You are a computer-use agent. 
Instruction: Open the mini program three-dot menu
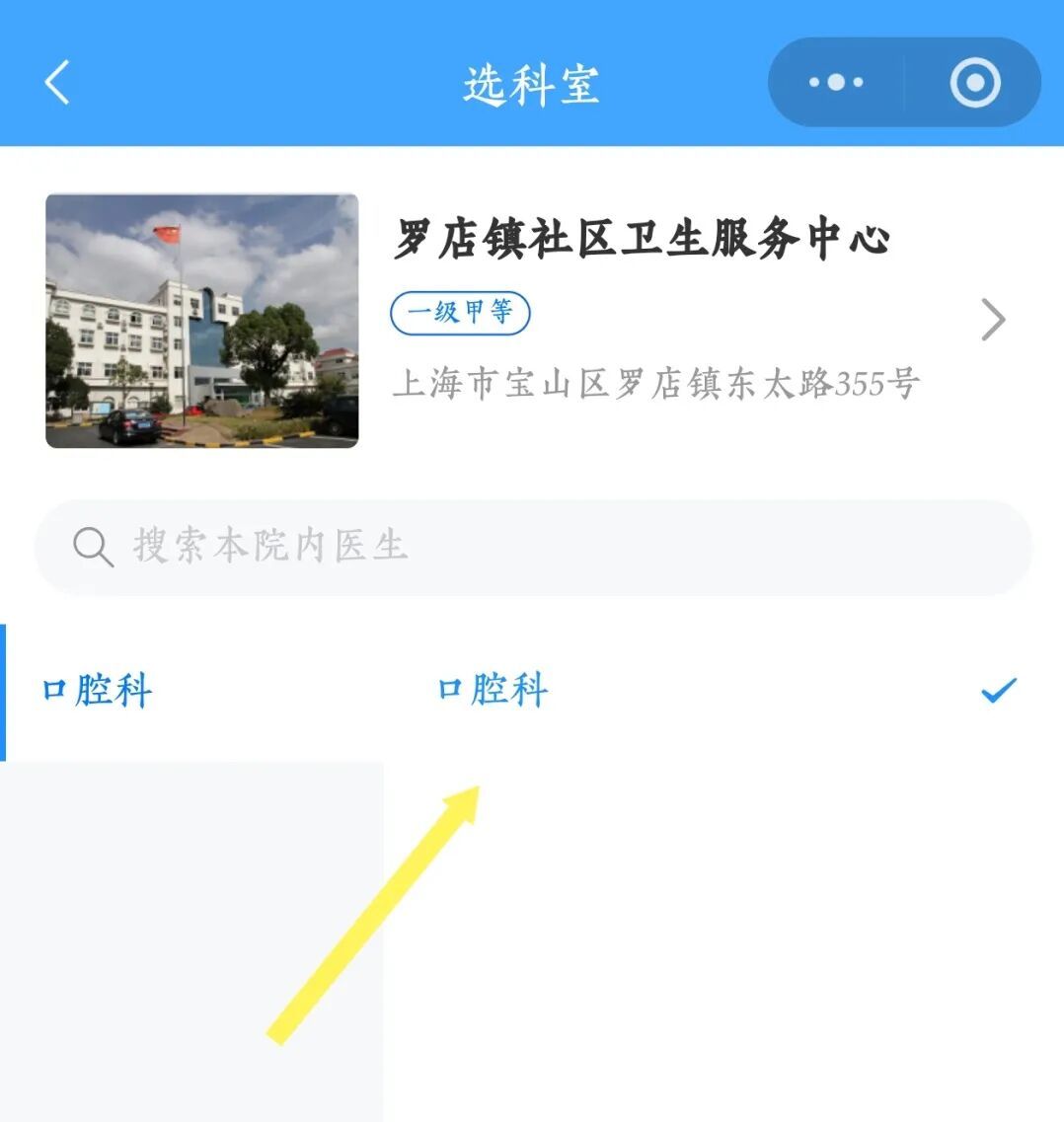(836, 82)
